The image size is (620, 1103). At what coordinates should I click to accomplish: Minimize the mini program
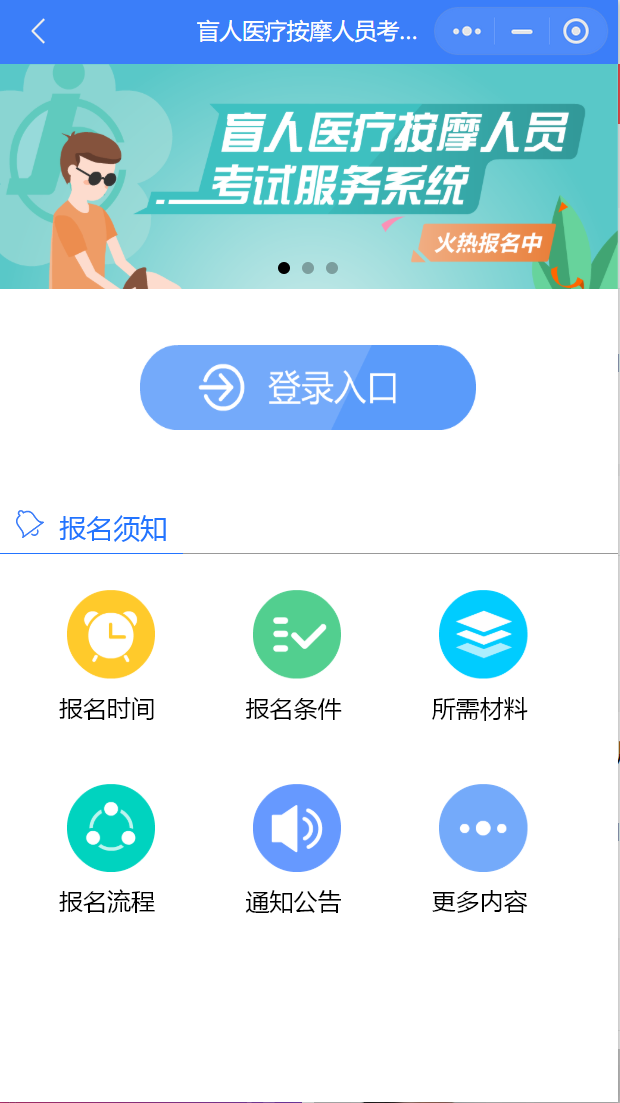coord(522,32)
